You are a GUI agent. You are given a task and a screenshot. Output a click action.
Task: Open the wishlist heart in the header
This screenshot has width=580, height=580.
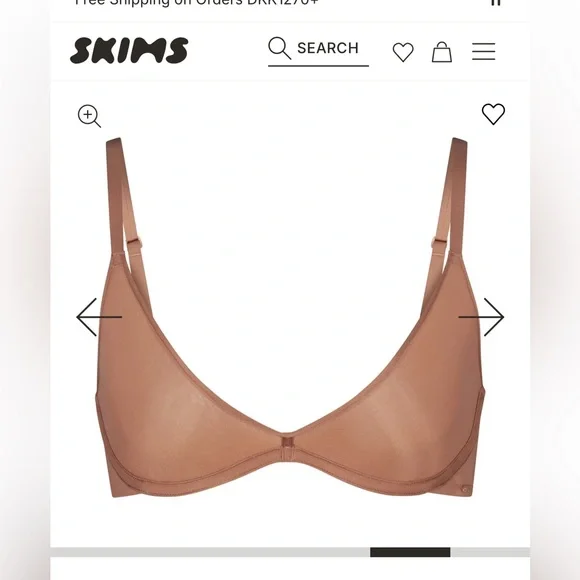[403, 52]
